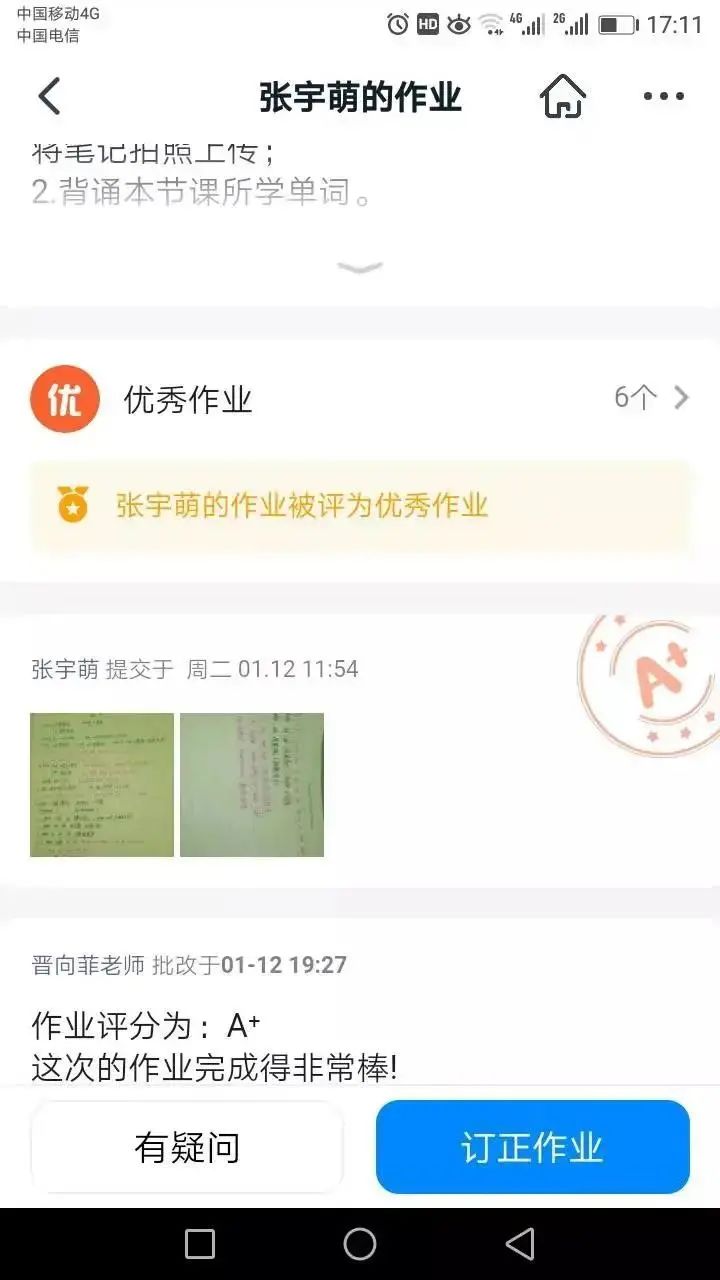Open the three-dot overflow menu
Image resolution: width=720 pixels, height=1280 pixels.
click(664, 97)
